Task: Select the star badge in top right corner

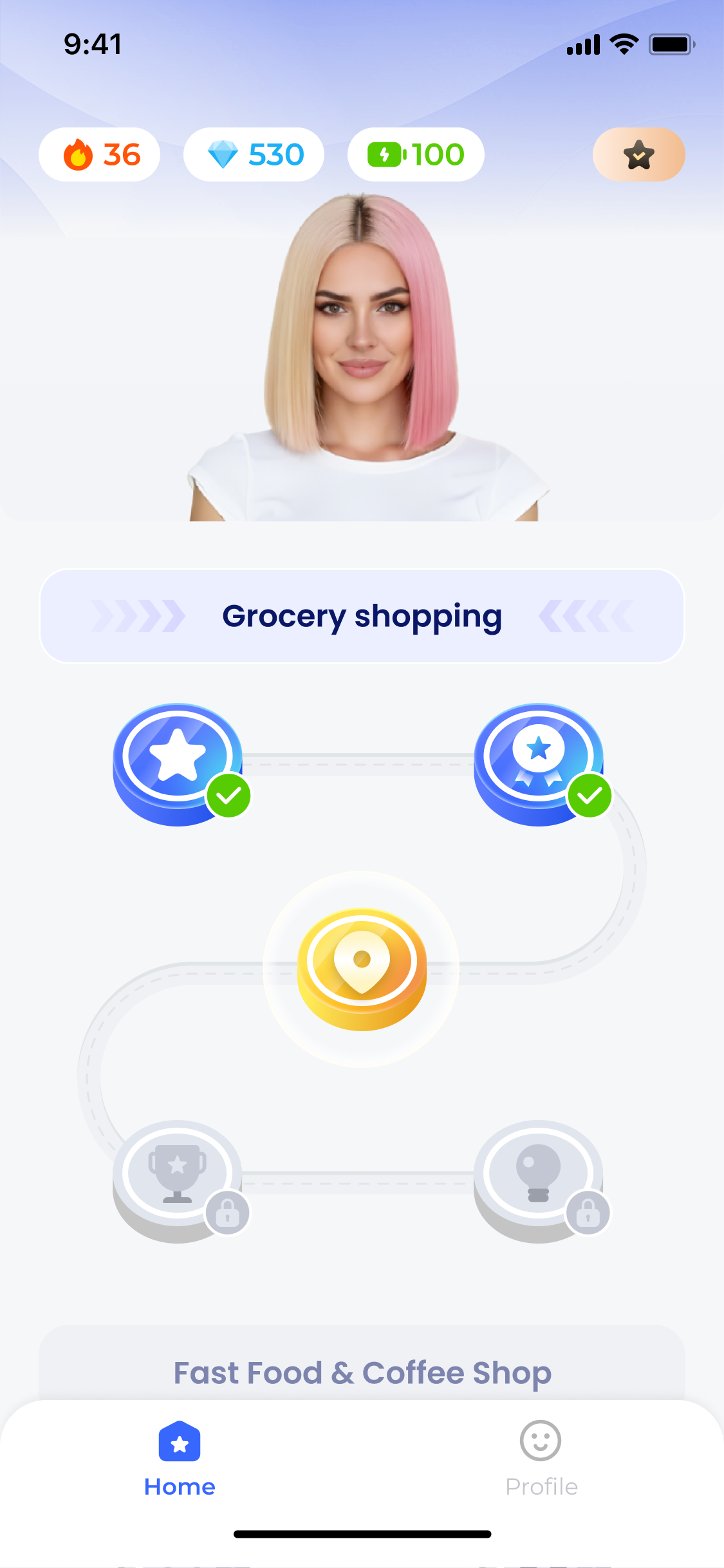Action: point(638,154)
